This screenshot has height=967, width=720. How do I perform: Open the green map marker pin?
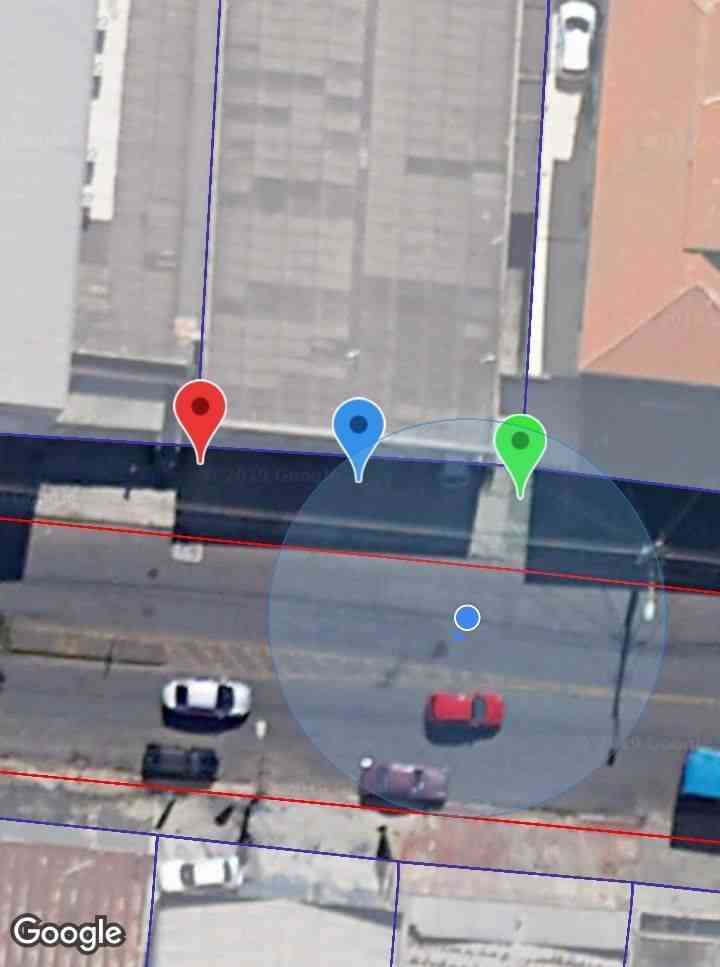[520, 444]
